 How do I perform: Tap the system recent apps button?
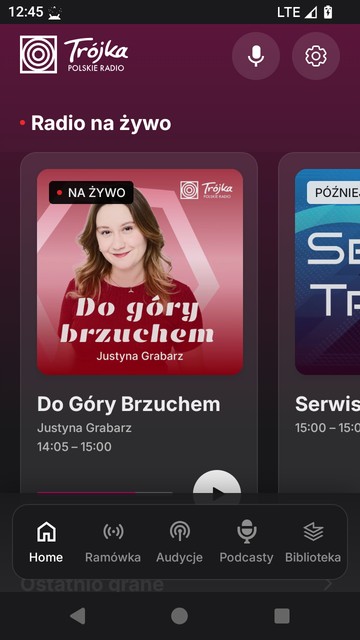pos(282,616)
